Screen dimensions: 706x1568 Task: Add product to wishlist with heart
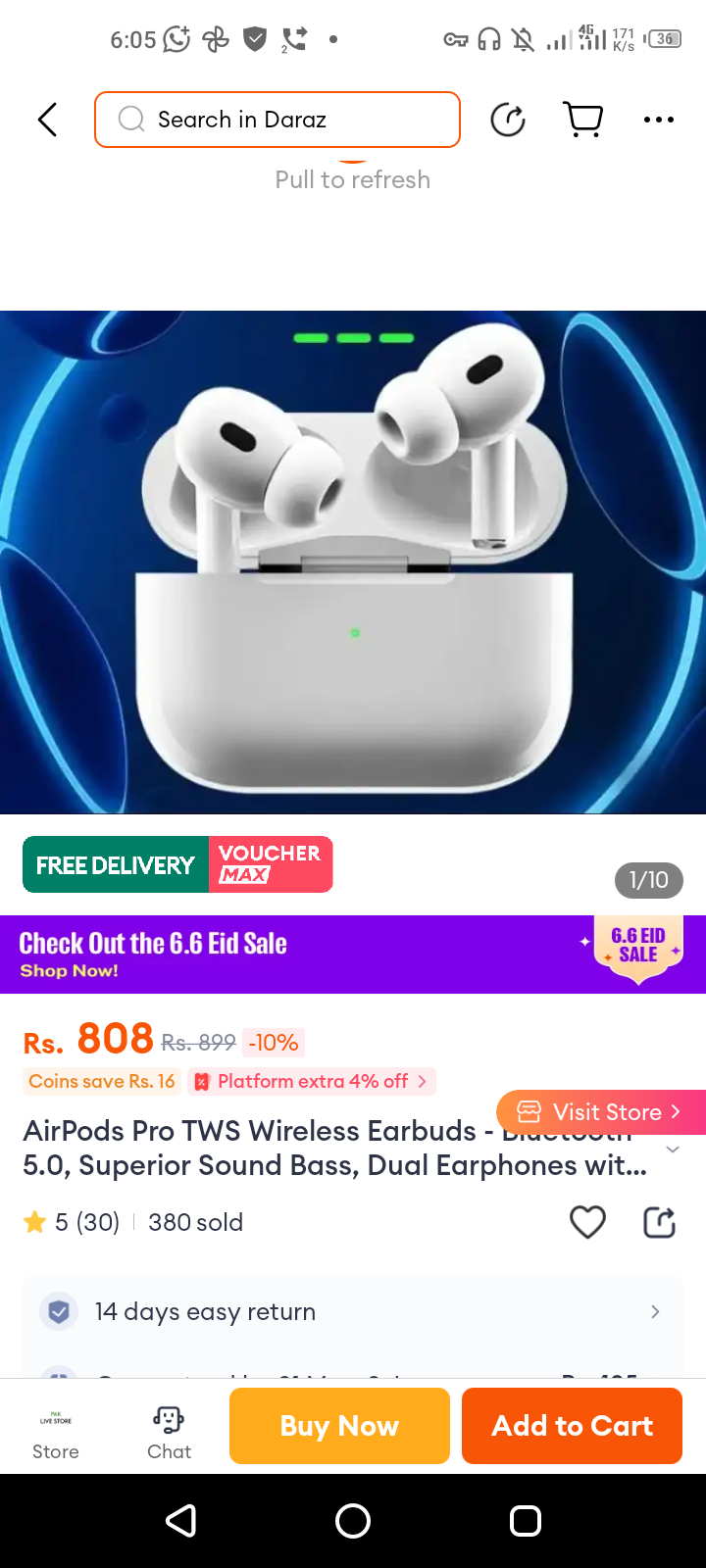(587, 1222)
